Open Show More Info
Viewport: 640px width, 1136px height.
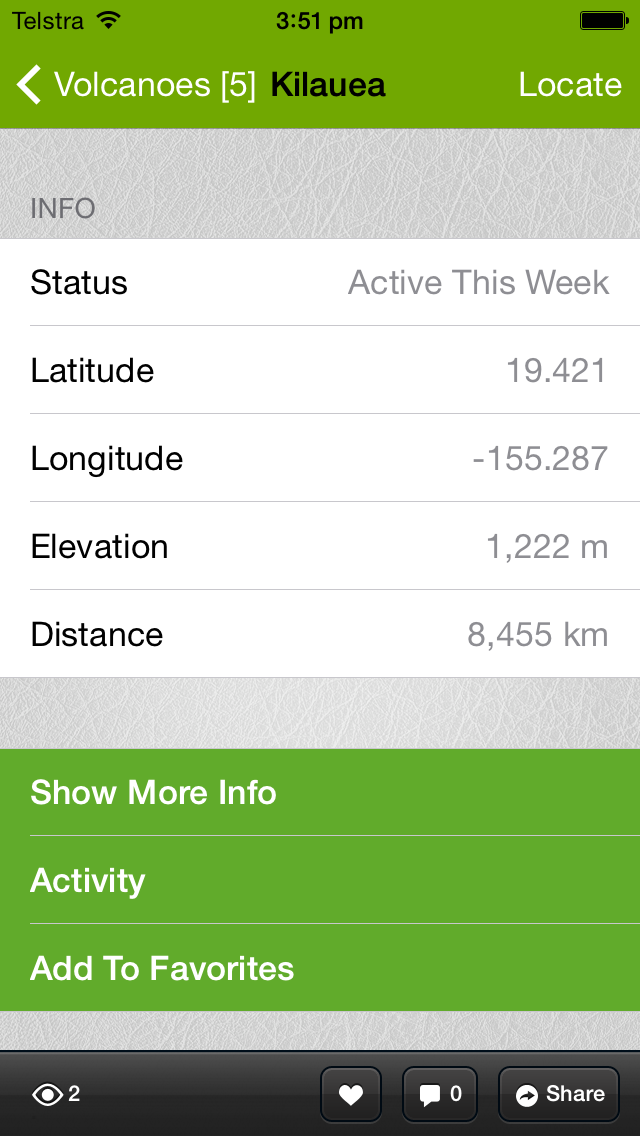pyautogui.click(x=320, y=792)
